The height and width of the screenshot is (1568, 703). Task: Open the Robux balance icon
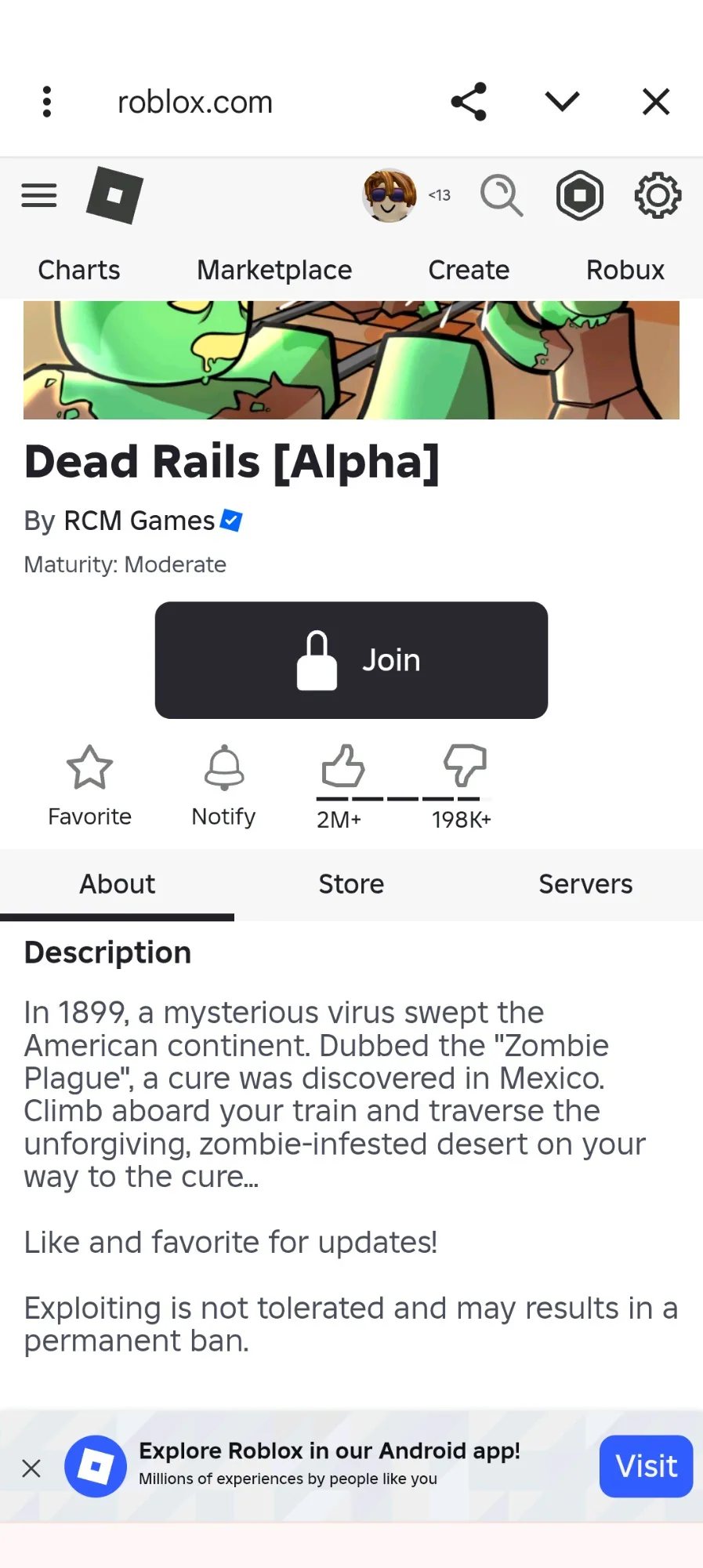click(579, 195)
